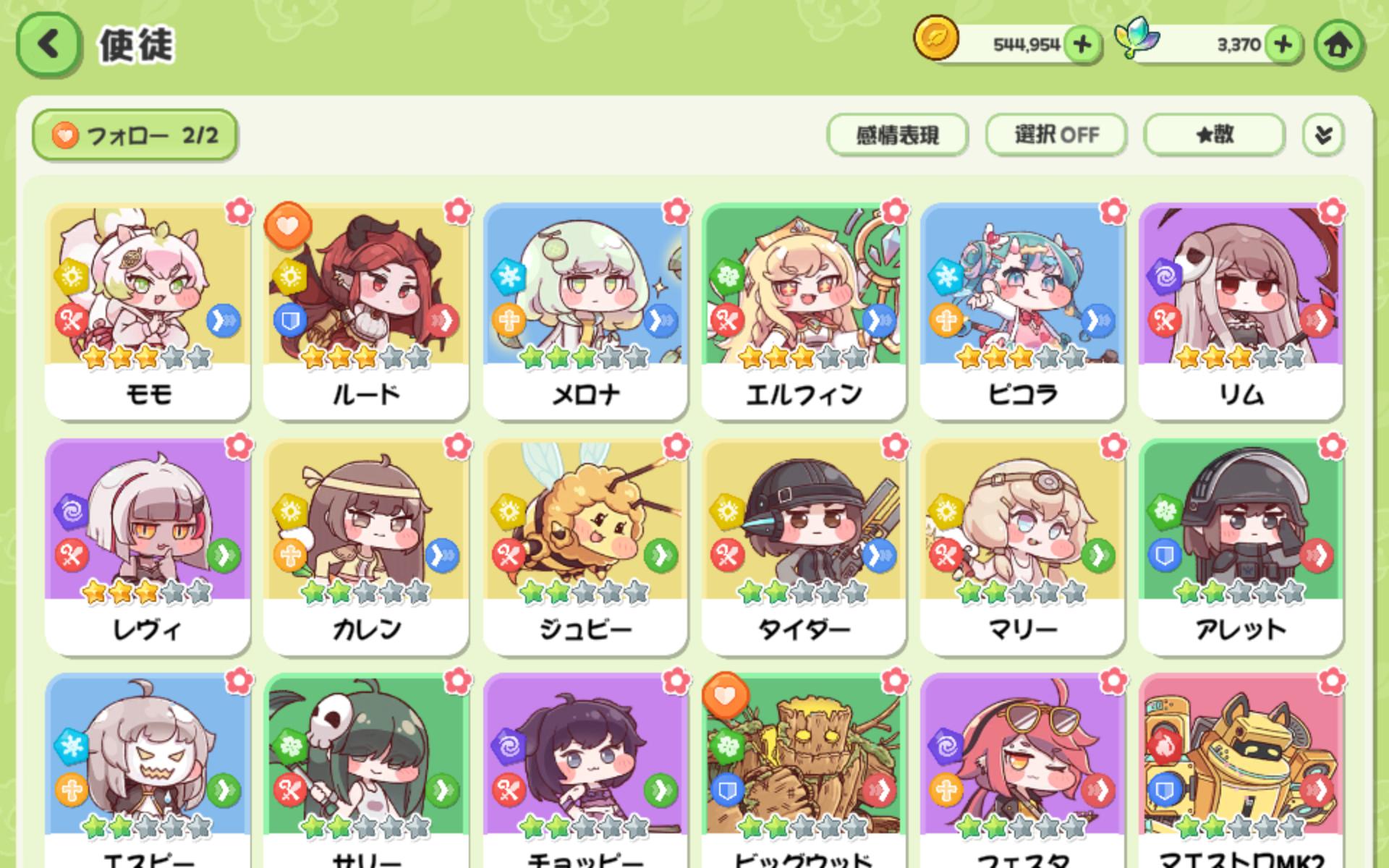Open the エルフィン character card

pyautogui.click(x=804, y=311)
